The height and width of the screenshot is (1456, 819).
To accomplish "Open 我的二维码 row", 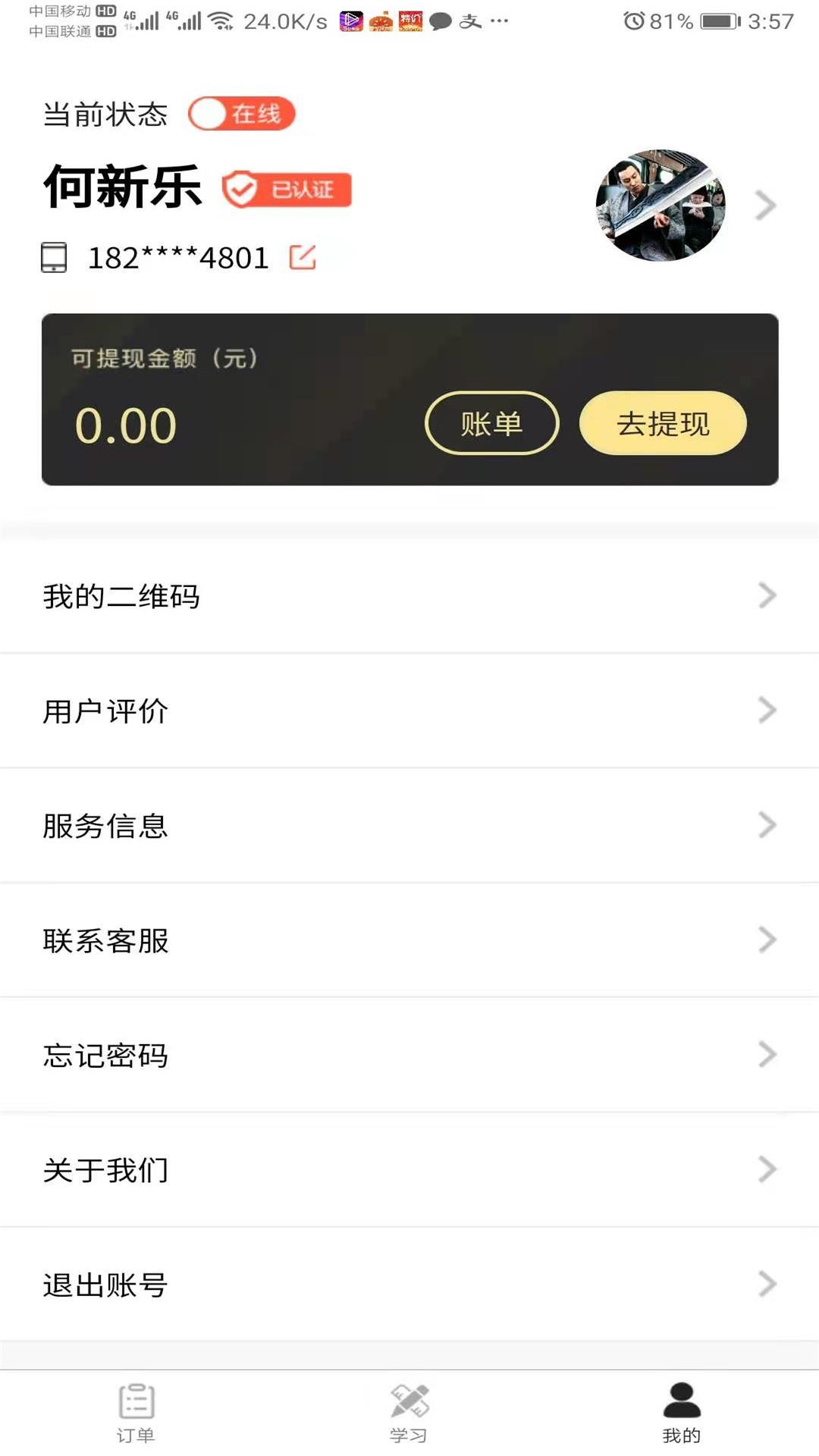I will 409,596.
